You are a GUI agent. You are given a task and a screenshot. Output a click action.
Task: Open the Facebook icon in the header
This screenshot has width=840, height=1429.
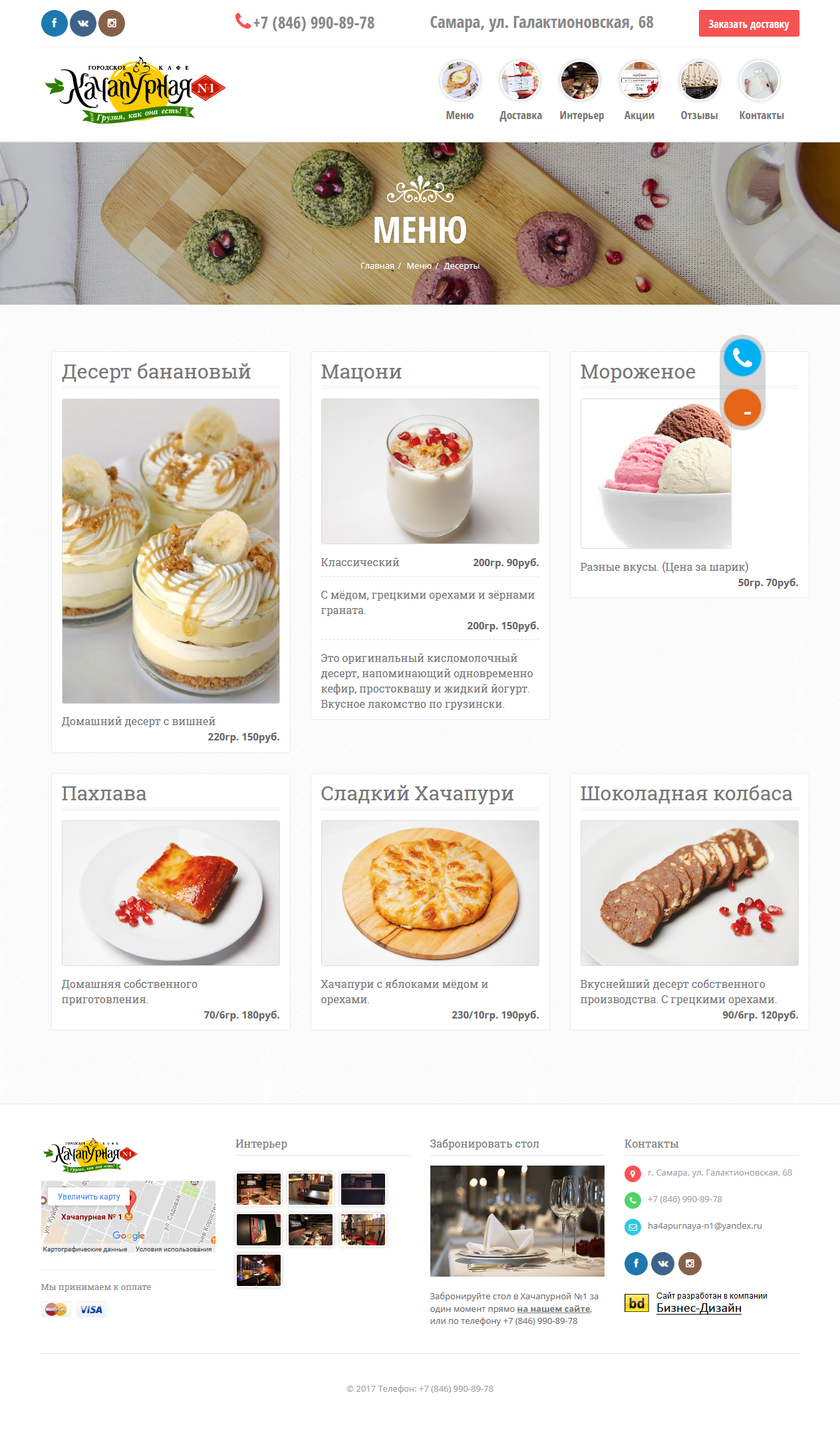55,23
